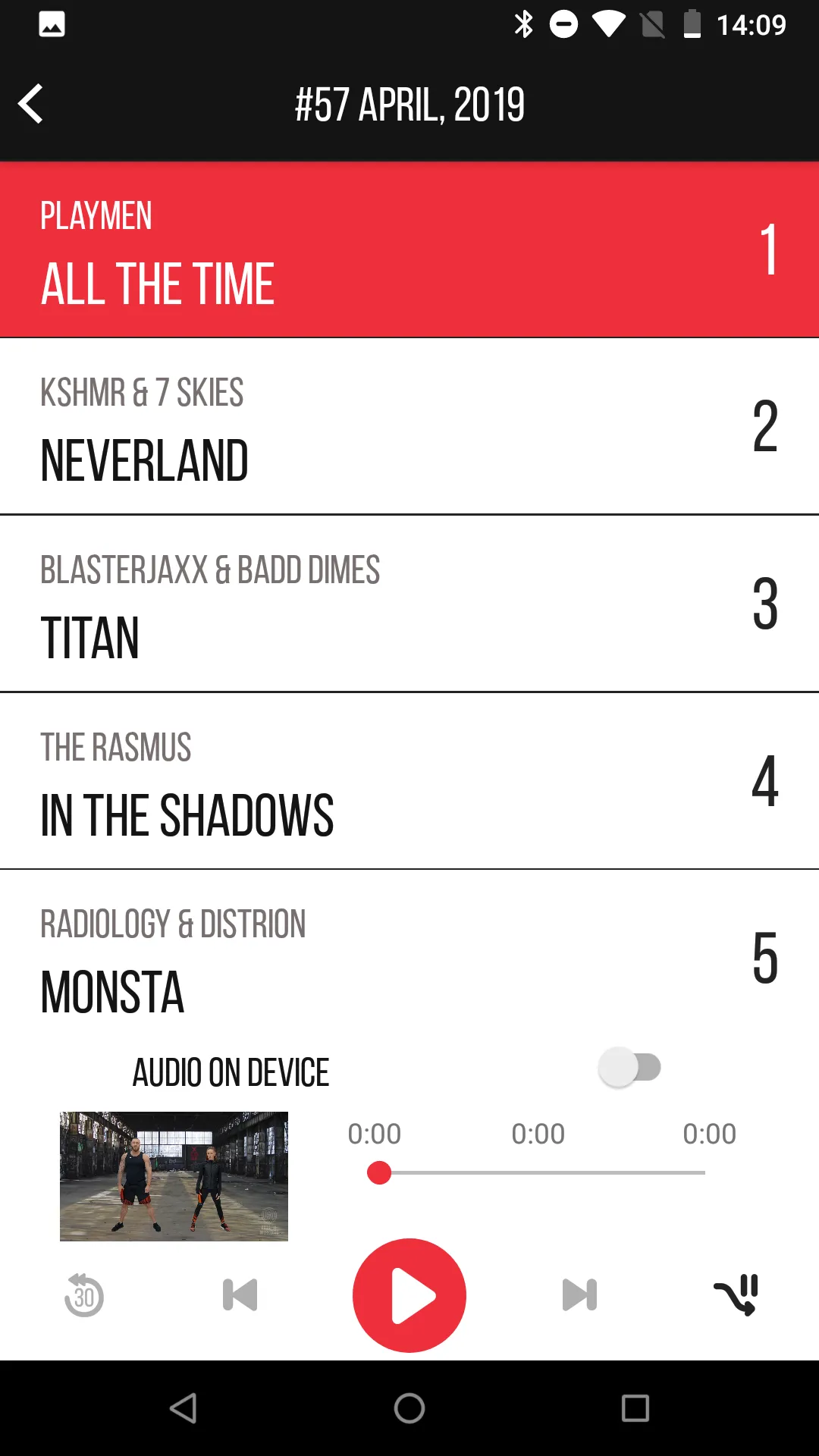819x1456 pixels.
Task: Skip to the previous track
Action: (x=240, y=1295)
